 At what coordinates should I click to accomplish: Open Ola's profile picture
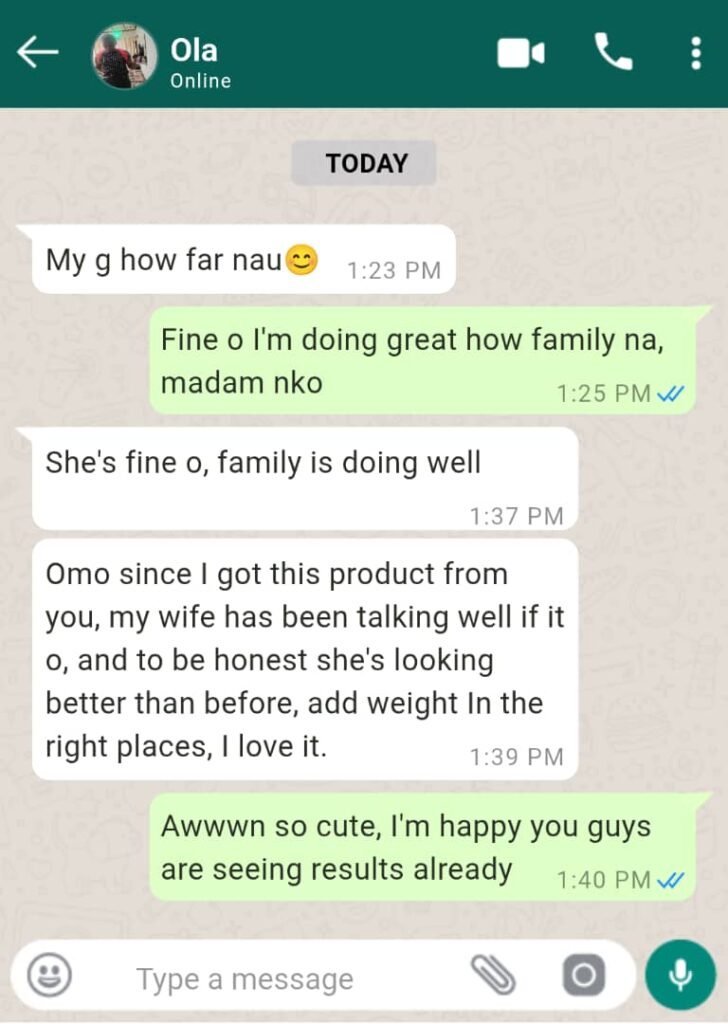click(125, 56)
